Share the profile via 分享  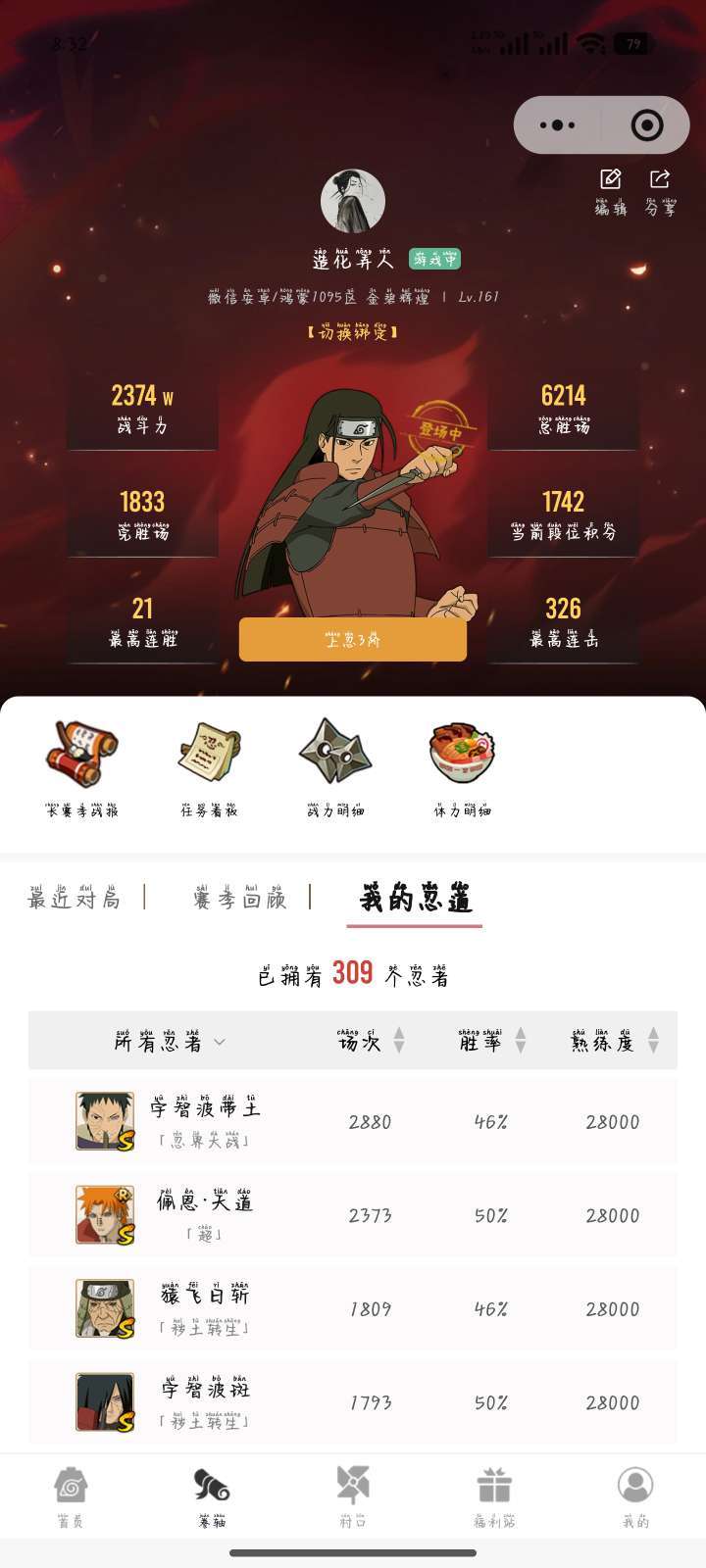[660, 189]
